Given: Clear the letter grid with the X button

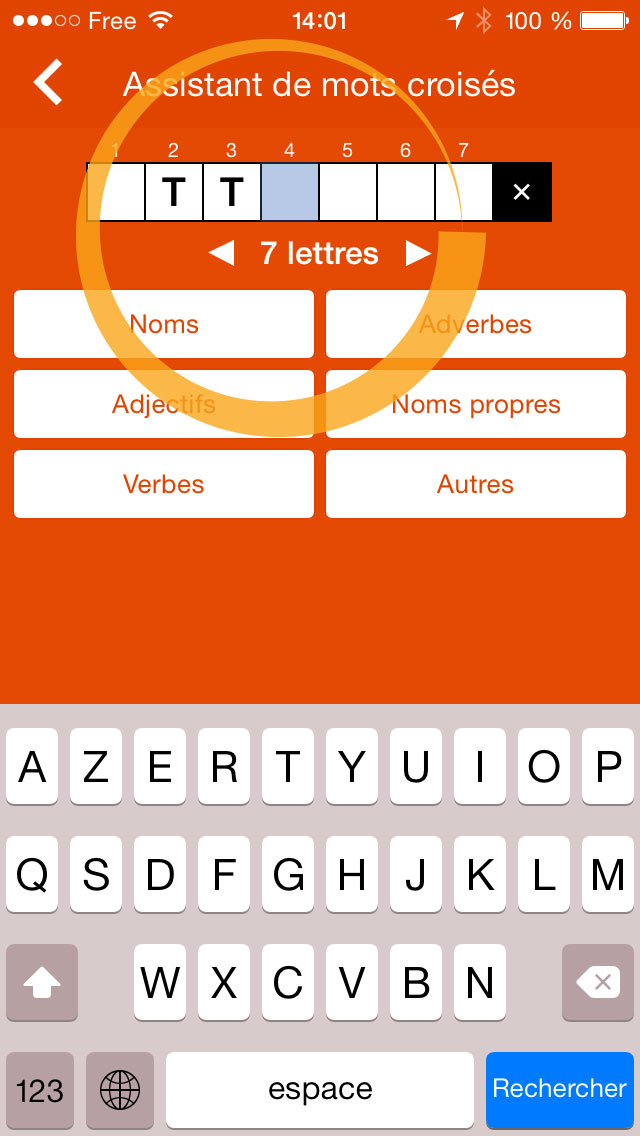Looking at the screenshot, I should click(x=522, y=192).
